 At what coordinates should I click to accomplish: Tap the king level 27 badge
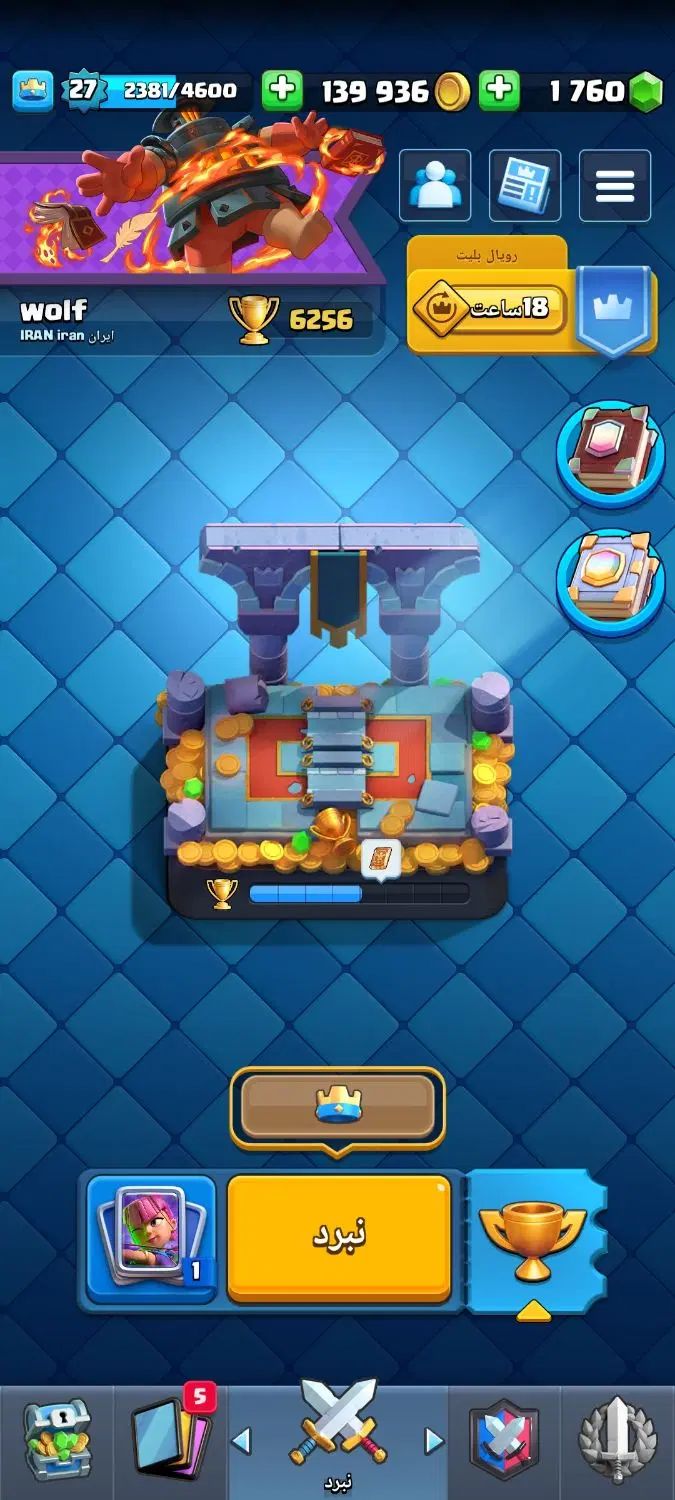(x=82, y=91)
